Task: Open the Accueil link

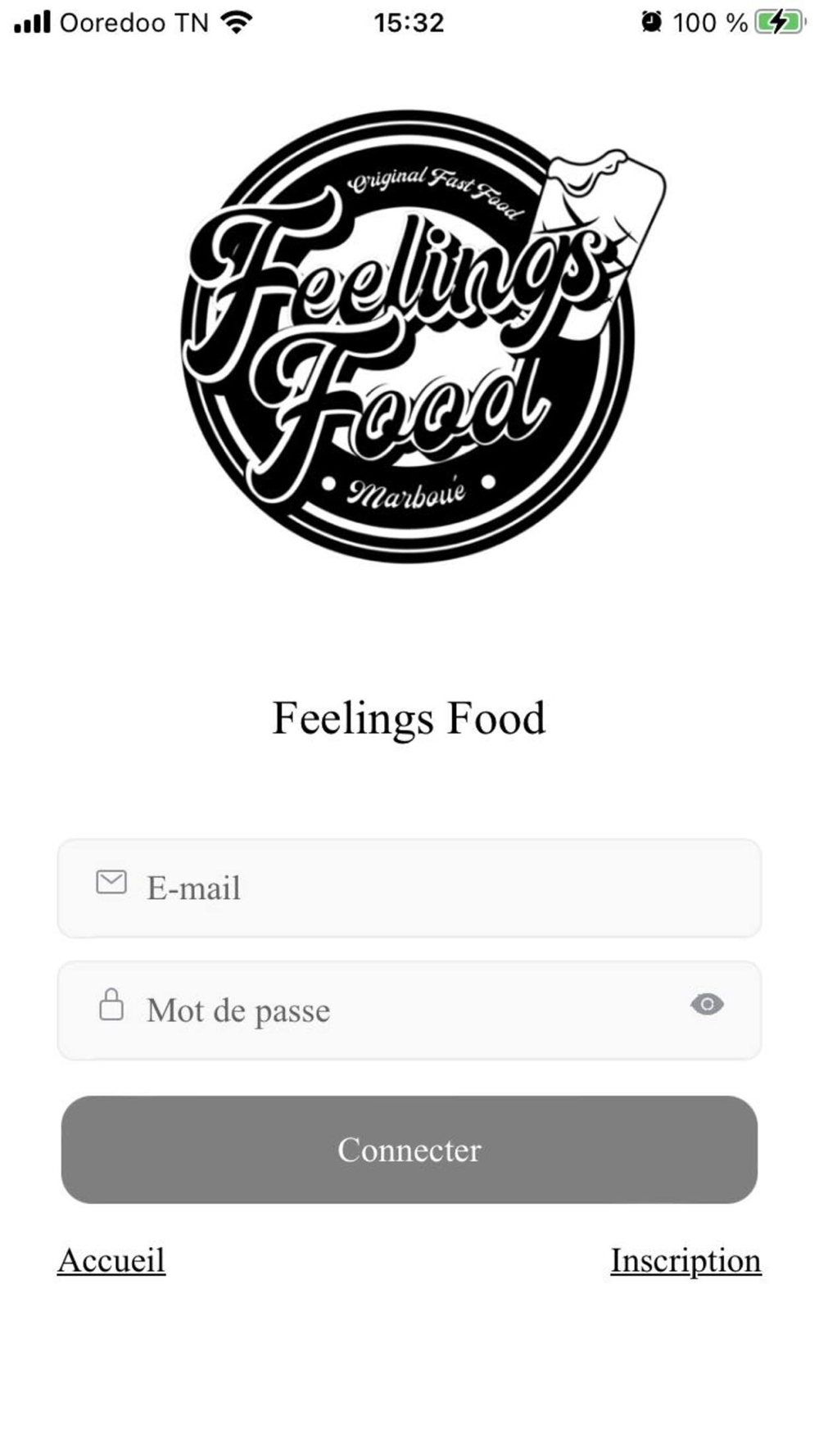Action: 111,1260
